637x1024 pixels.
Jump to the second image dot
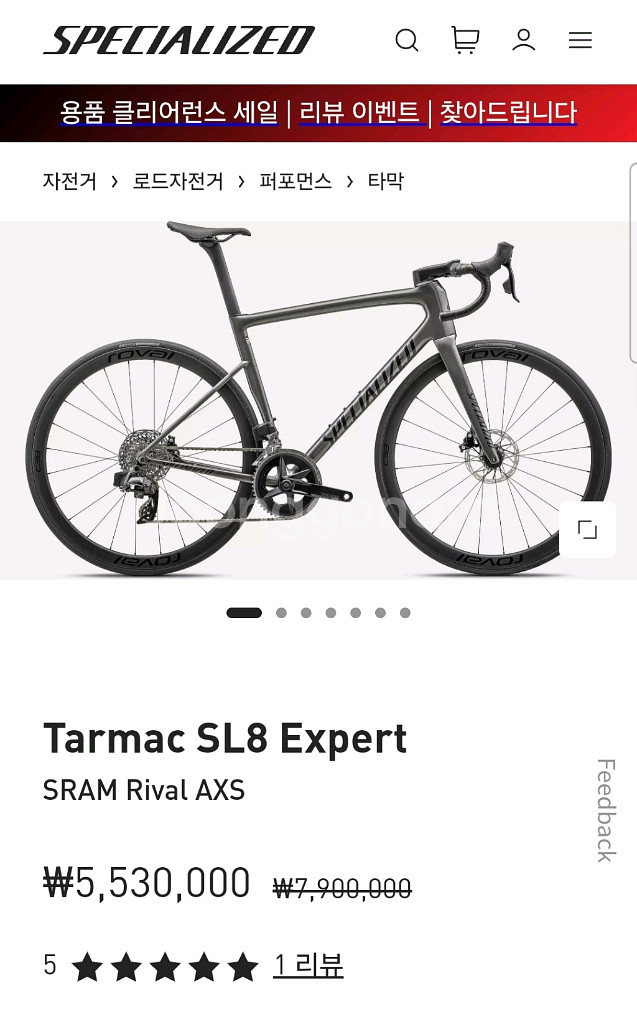(281, 613)
